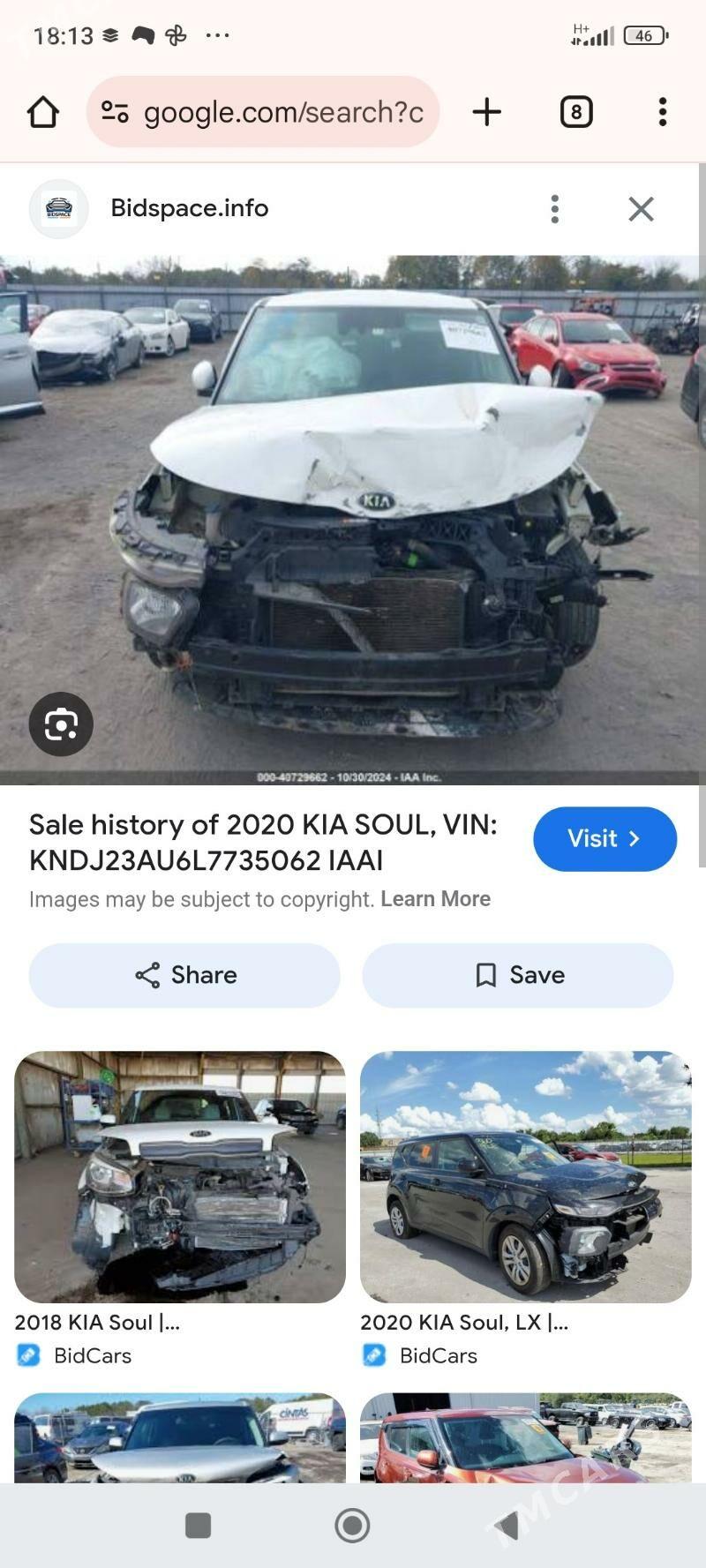This screenshot has width=706, height=1568.
Task: Open Google Lens on the crashed car image
Action: coord(60,724)
